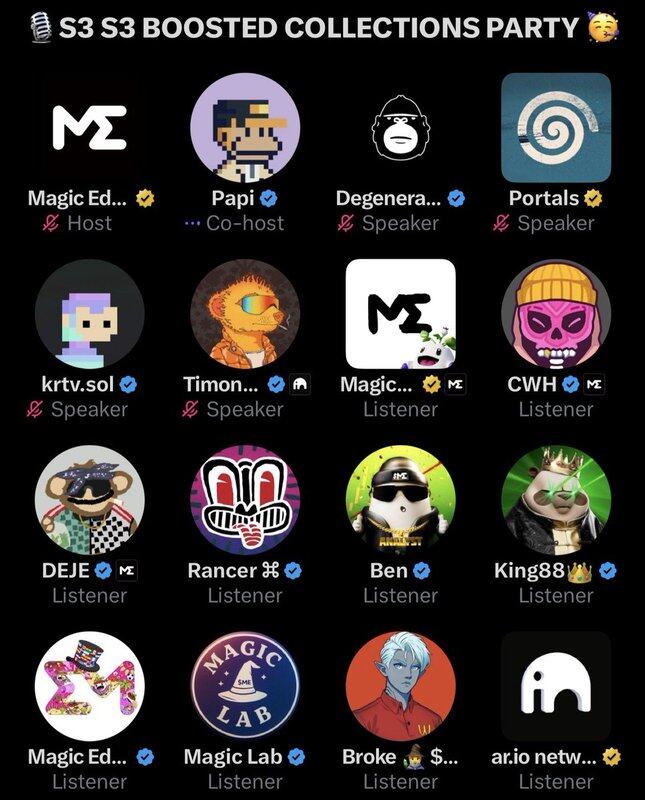Open krtv.sol speaker profile
This screenshot has width=645, height=800.
pos(90,314)
